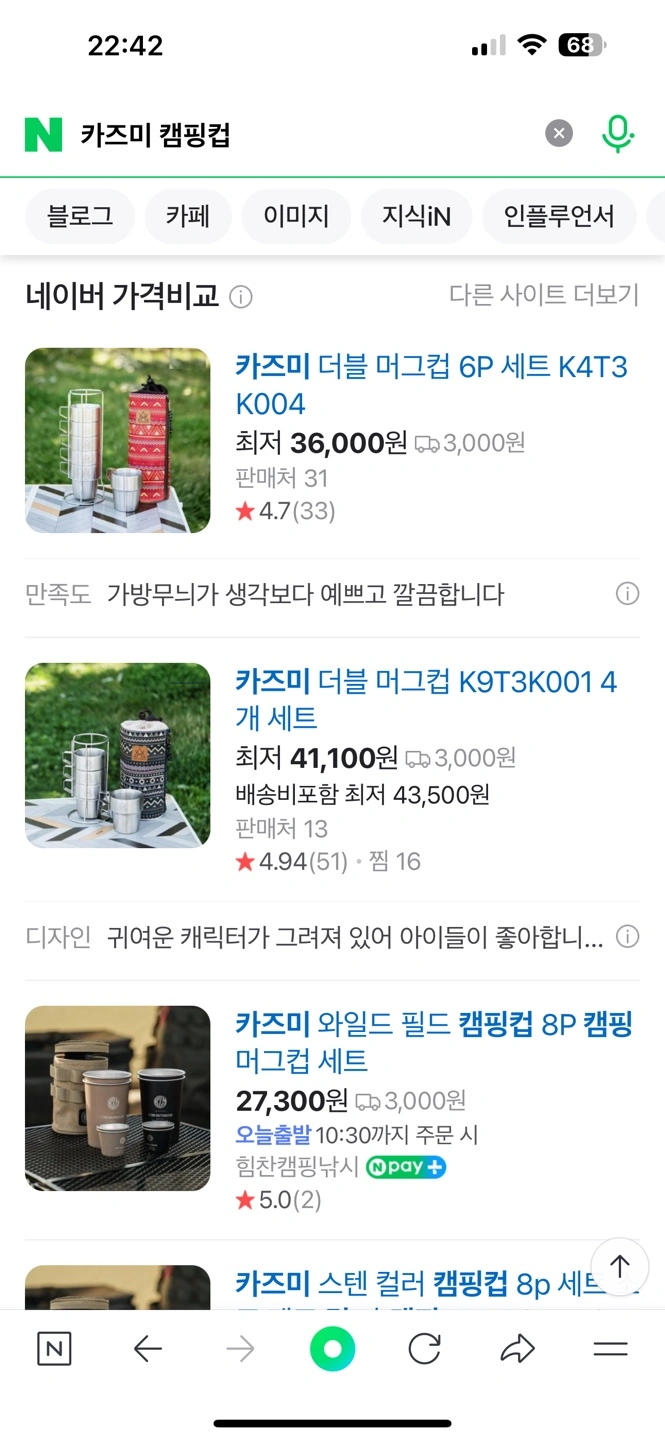Show info about 네이버 가격비교
This screenshot has height=1440, width=665.
[x=241, y=297]
